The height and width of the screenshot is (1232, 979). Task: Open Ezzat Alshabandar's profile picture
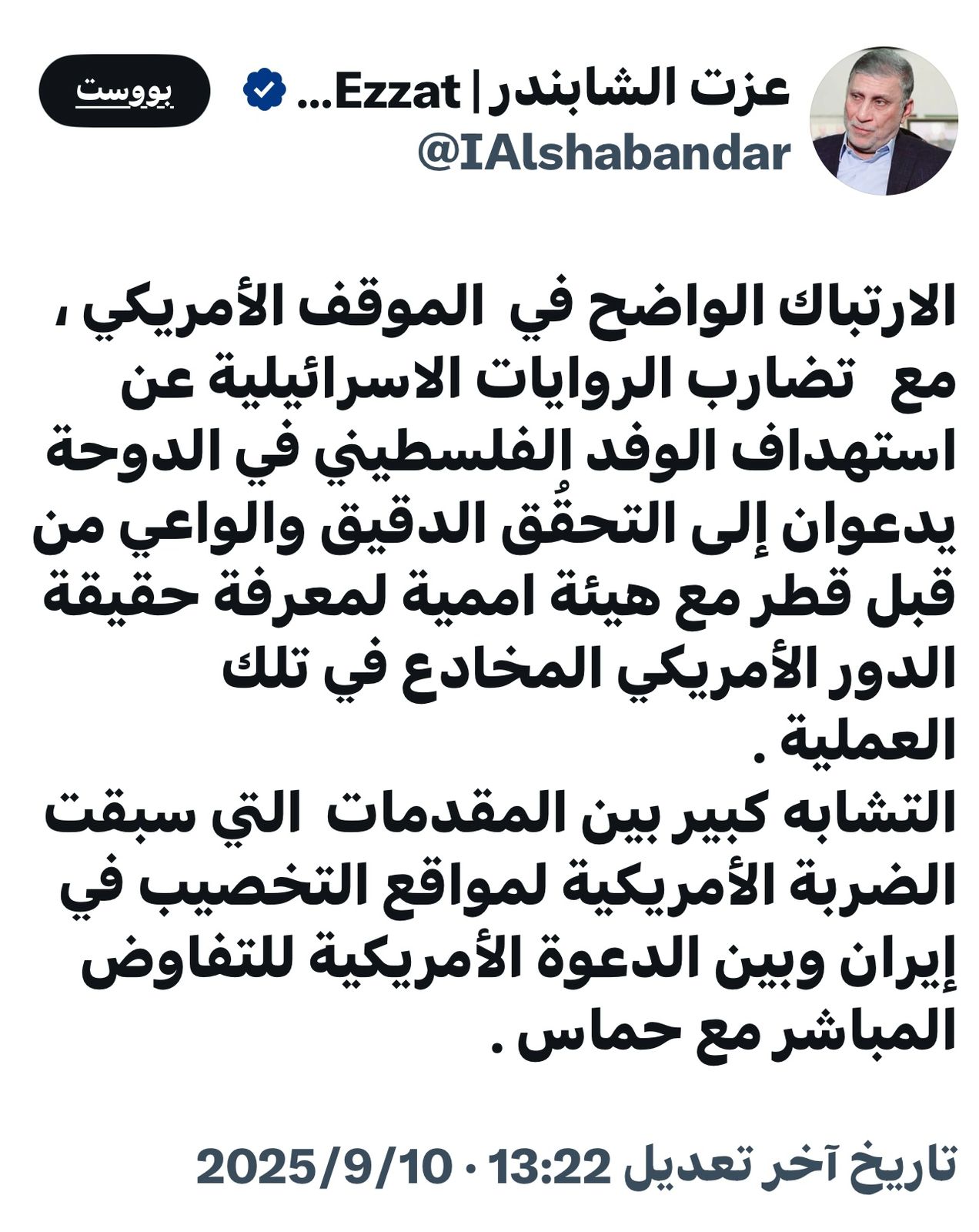(x=884, y=121)
